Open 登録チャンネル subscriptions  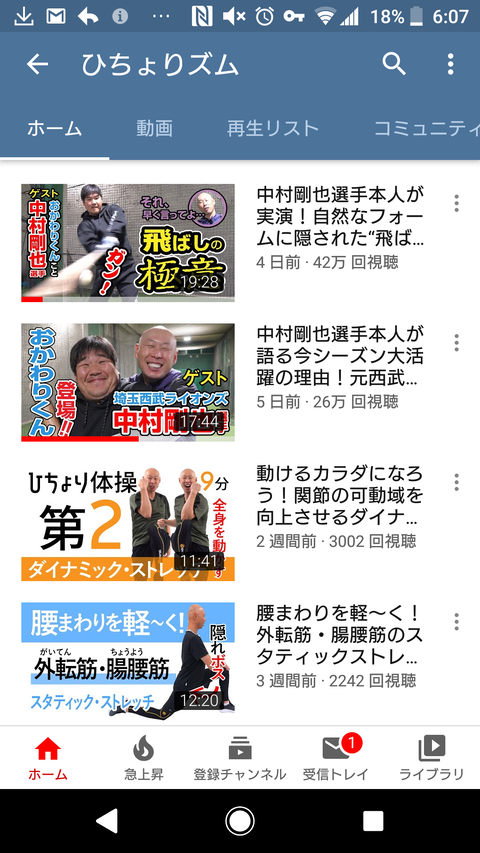click(240, 758)
